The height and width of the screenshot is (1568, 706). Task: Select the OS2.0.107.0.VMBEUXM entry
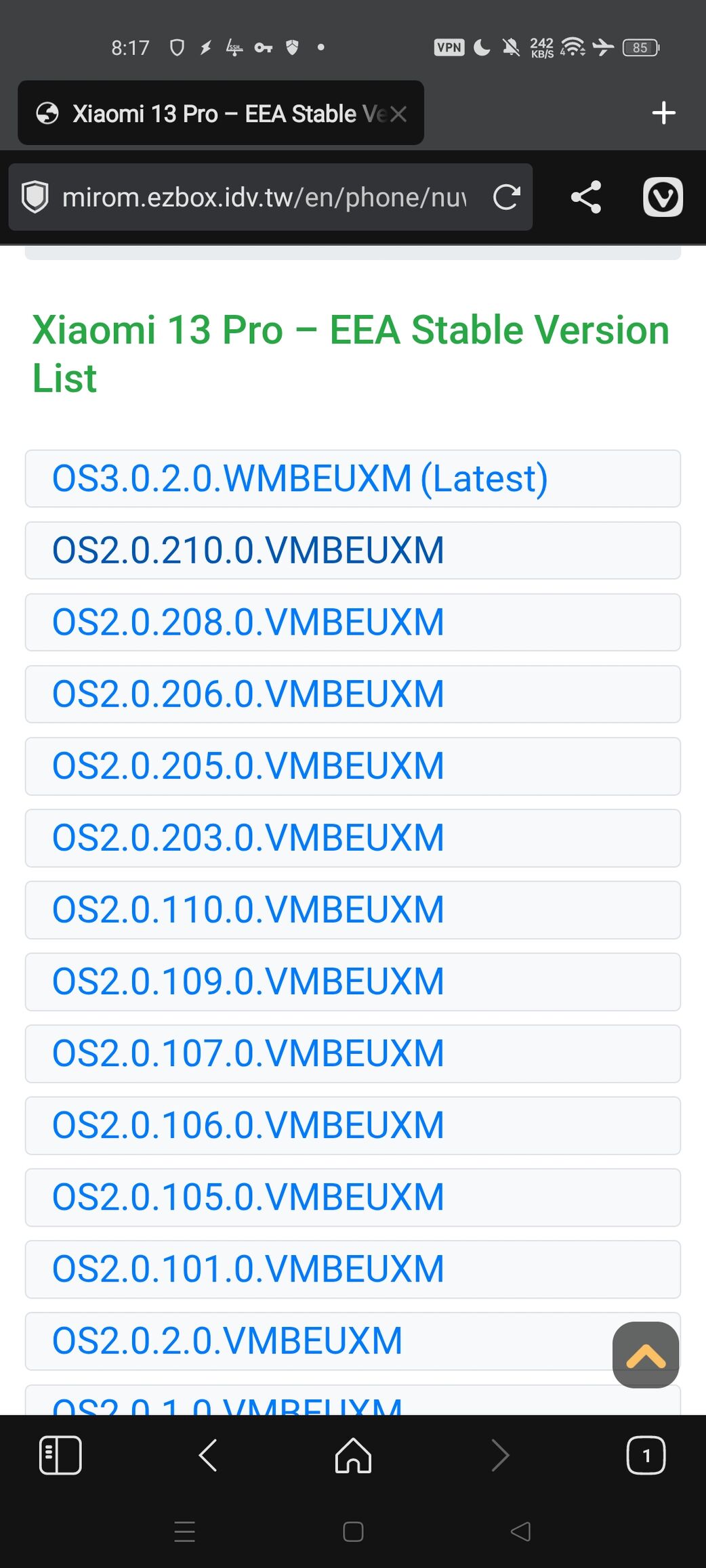pyautogui.click(x=248, y=1053)
